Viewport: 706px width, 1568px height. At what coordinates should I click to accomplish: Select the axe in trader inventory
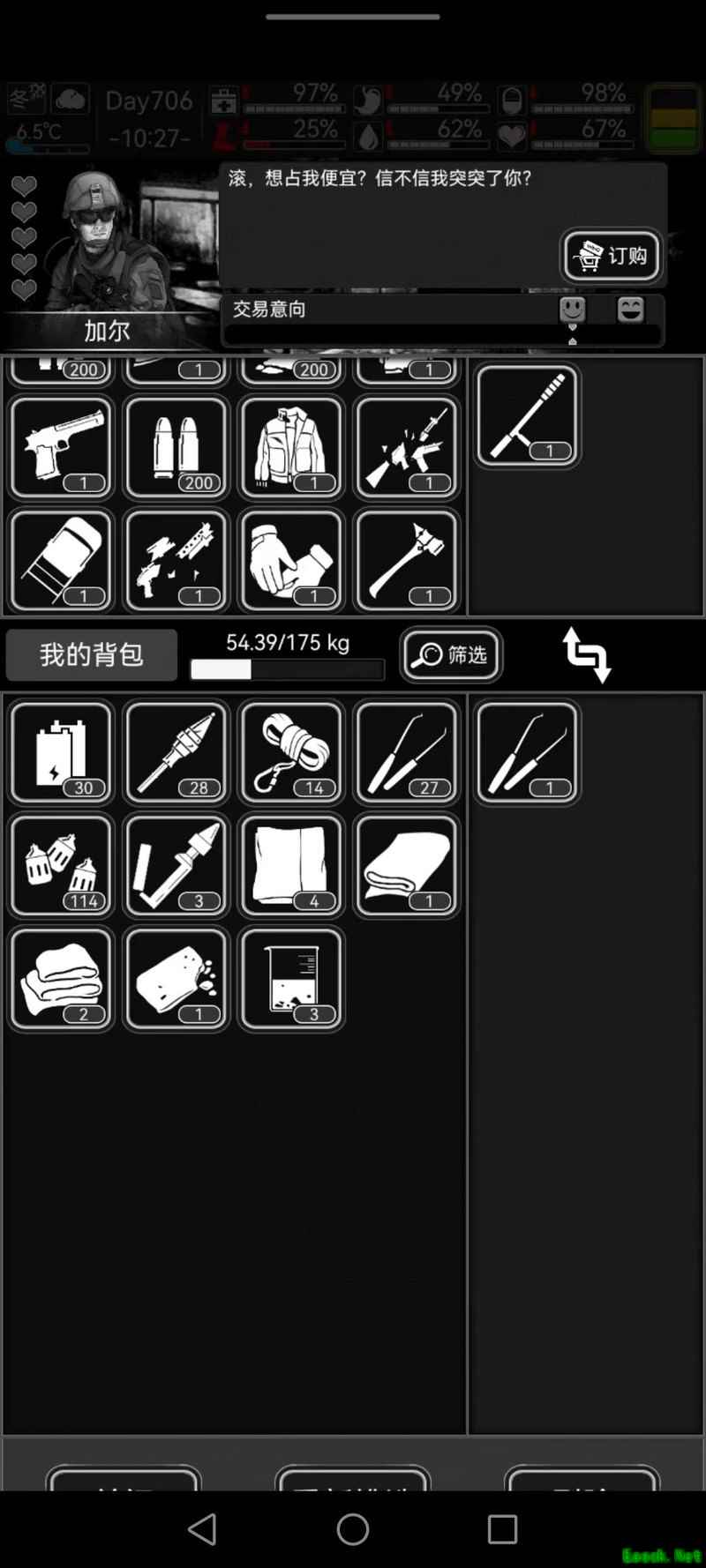[x=407, y=560]
